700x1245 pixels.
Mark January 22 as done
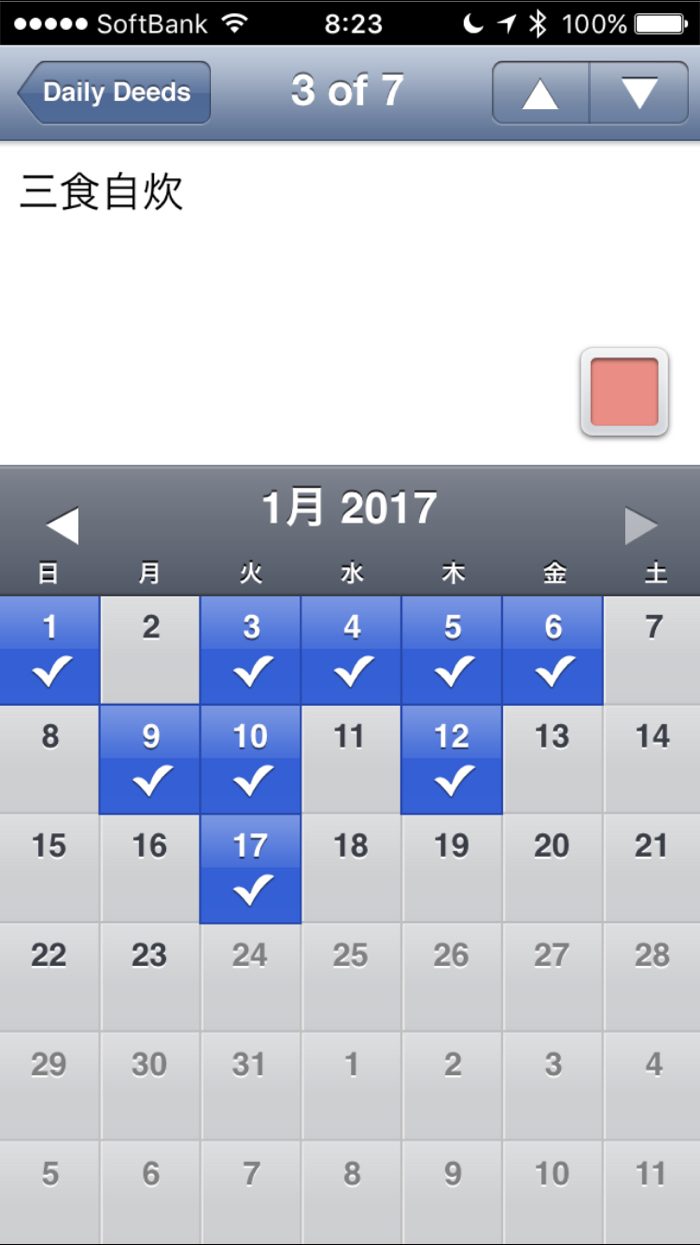(50, 977)
